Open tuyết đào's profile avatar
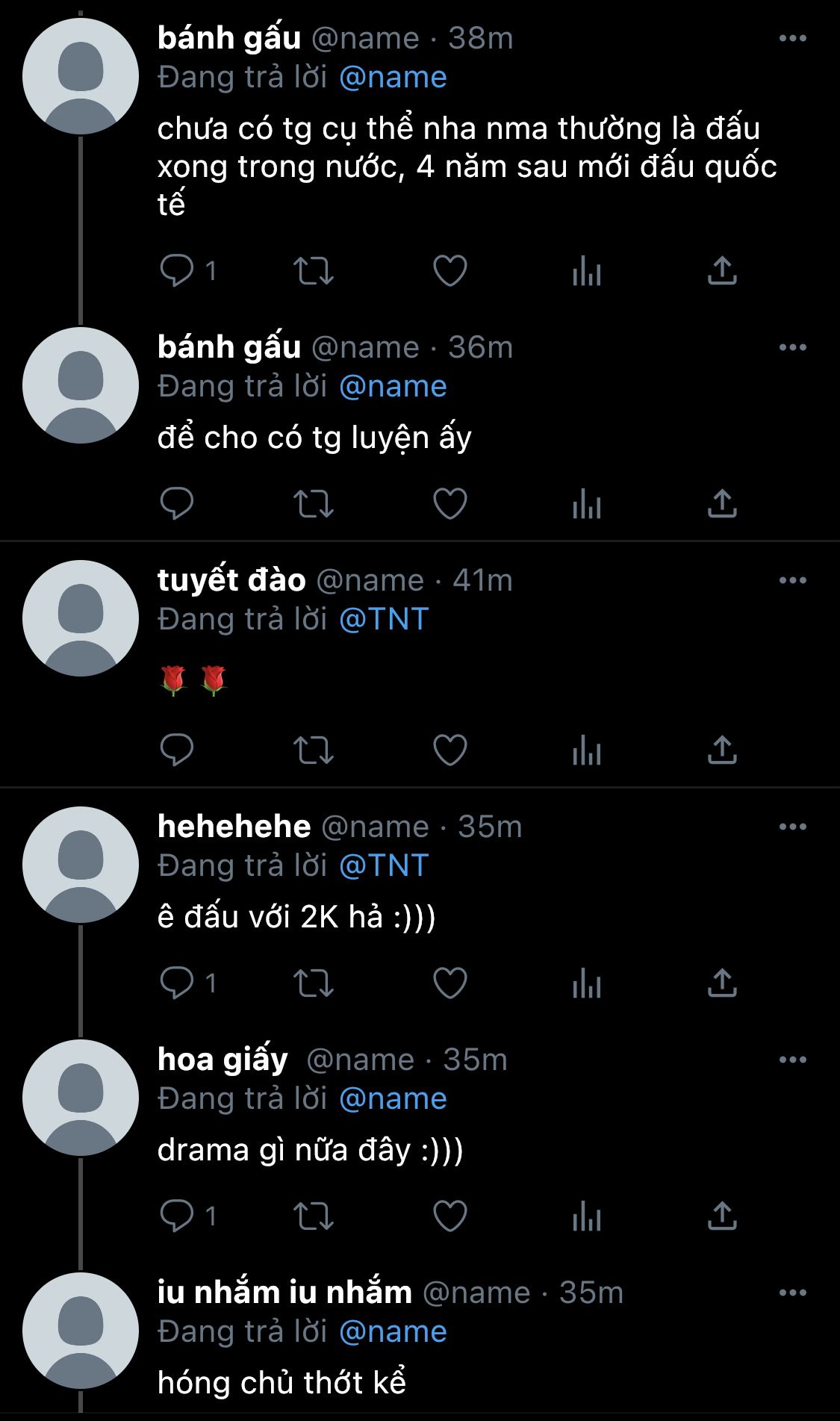The image size is (840, 1421). 81,618
